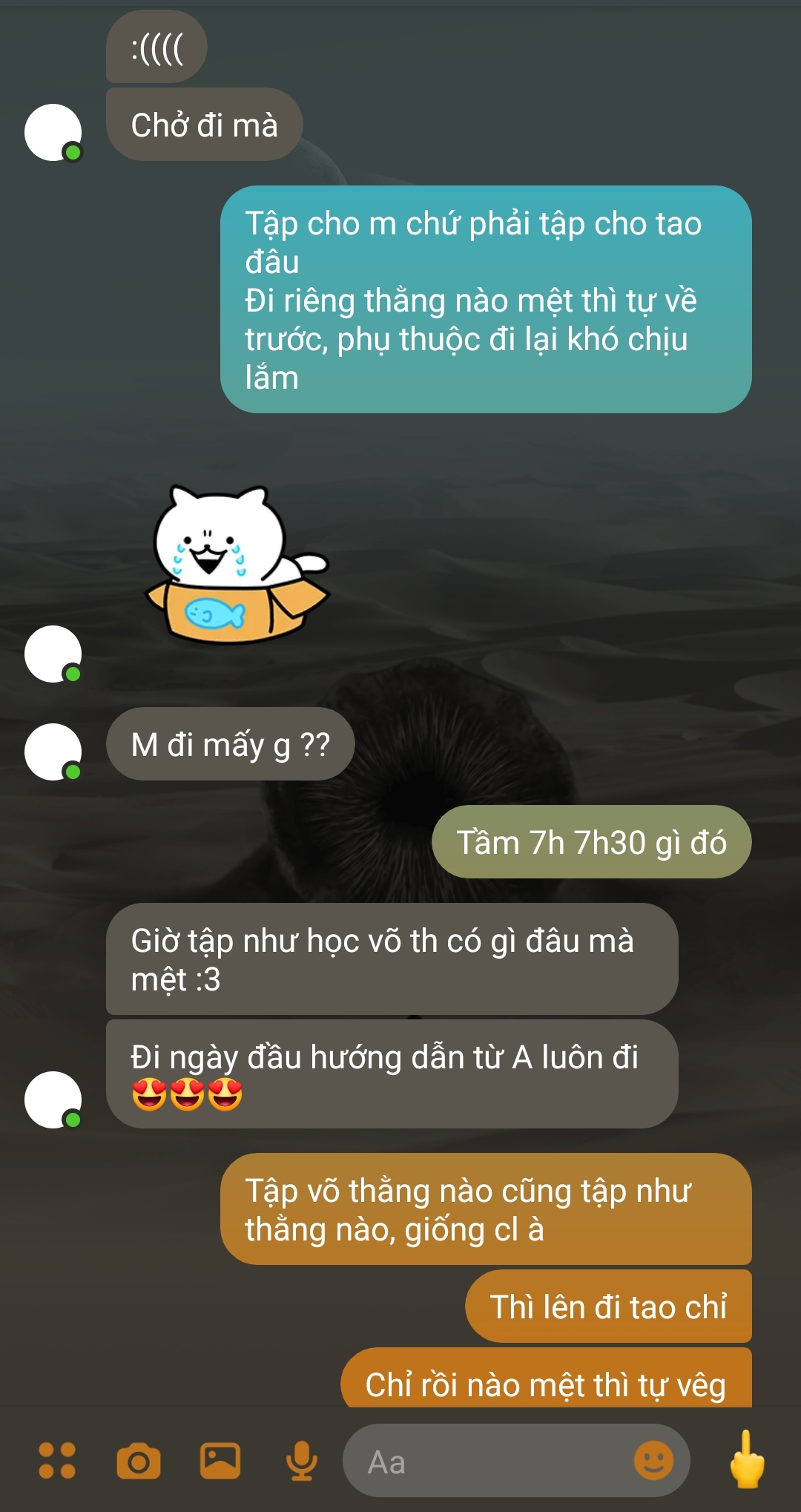Open the emoji picker in message box
The height and width of the screenshot is (1512, 801).
(x=653, y=1461)
